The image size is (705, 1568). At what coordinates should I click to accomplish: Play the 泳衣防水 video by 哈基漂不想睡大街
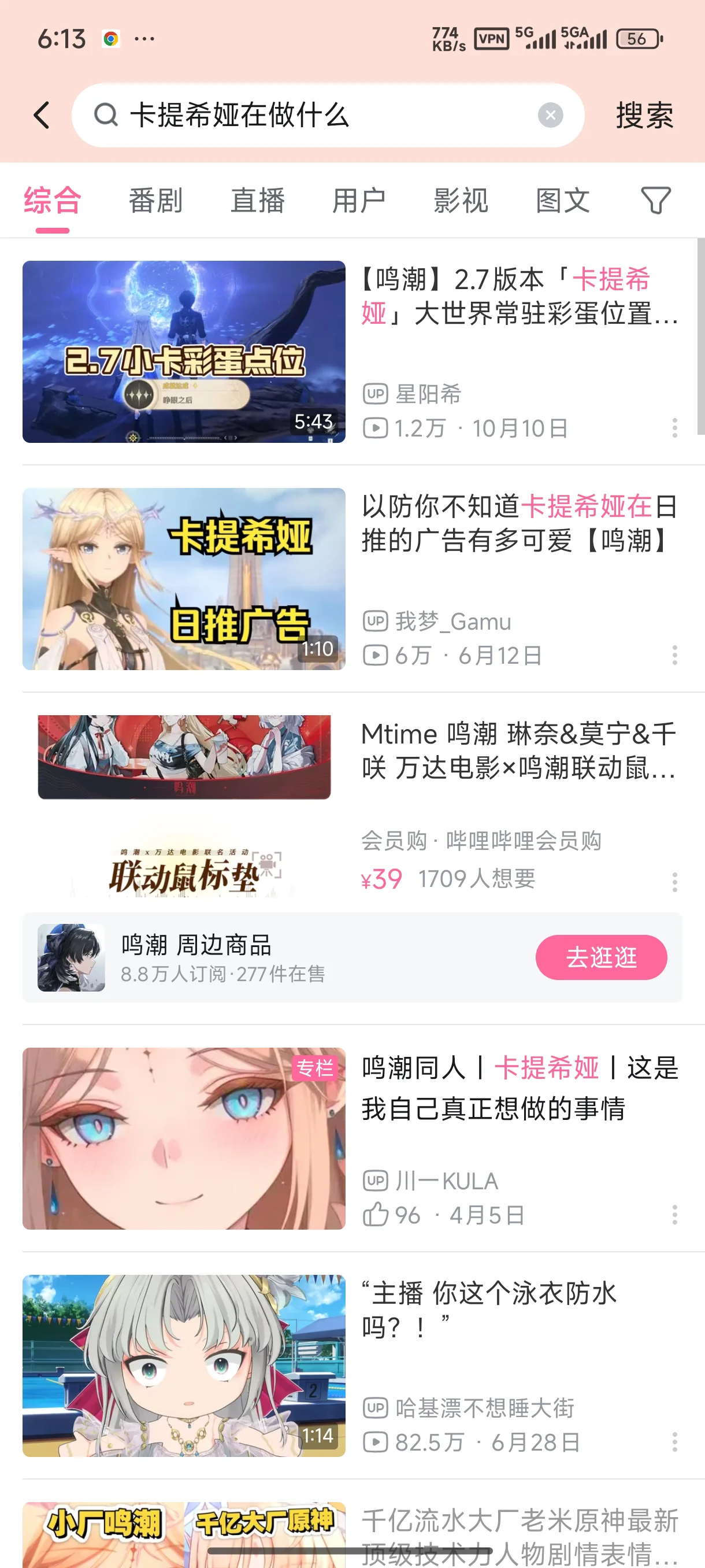click(x=184, y=1364)
